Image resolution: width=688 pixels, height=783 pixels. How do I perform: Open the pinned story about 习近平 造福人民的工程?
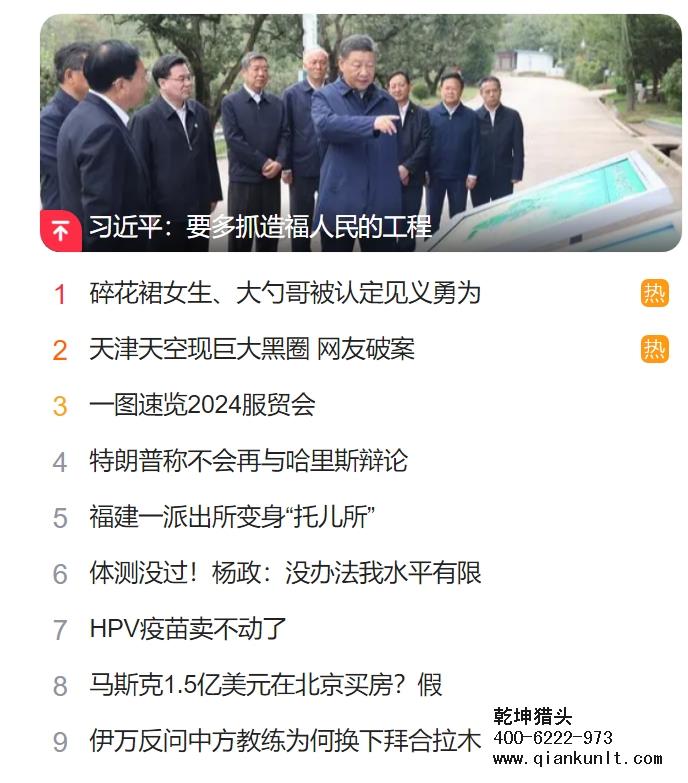[260, 227]
